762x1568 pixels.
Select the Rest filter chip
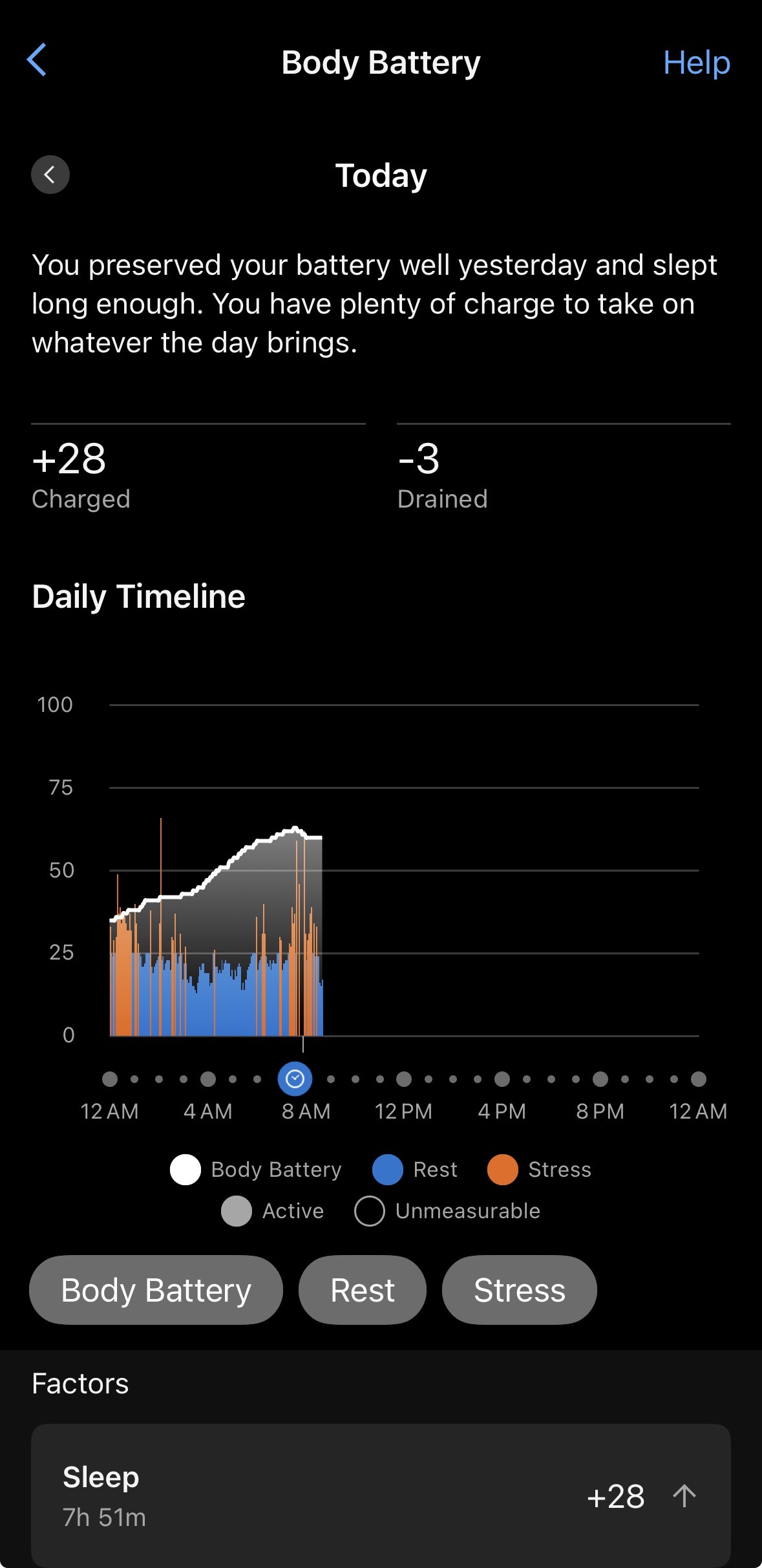point(362,1290)
